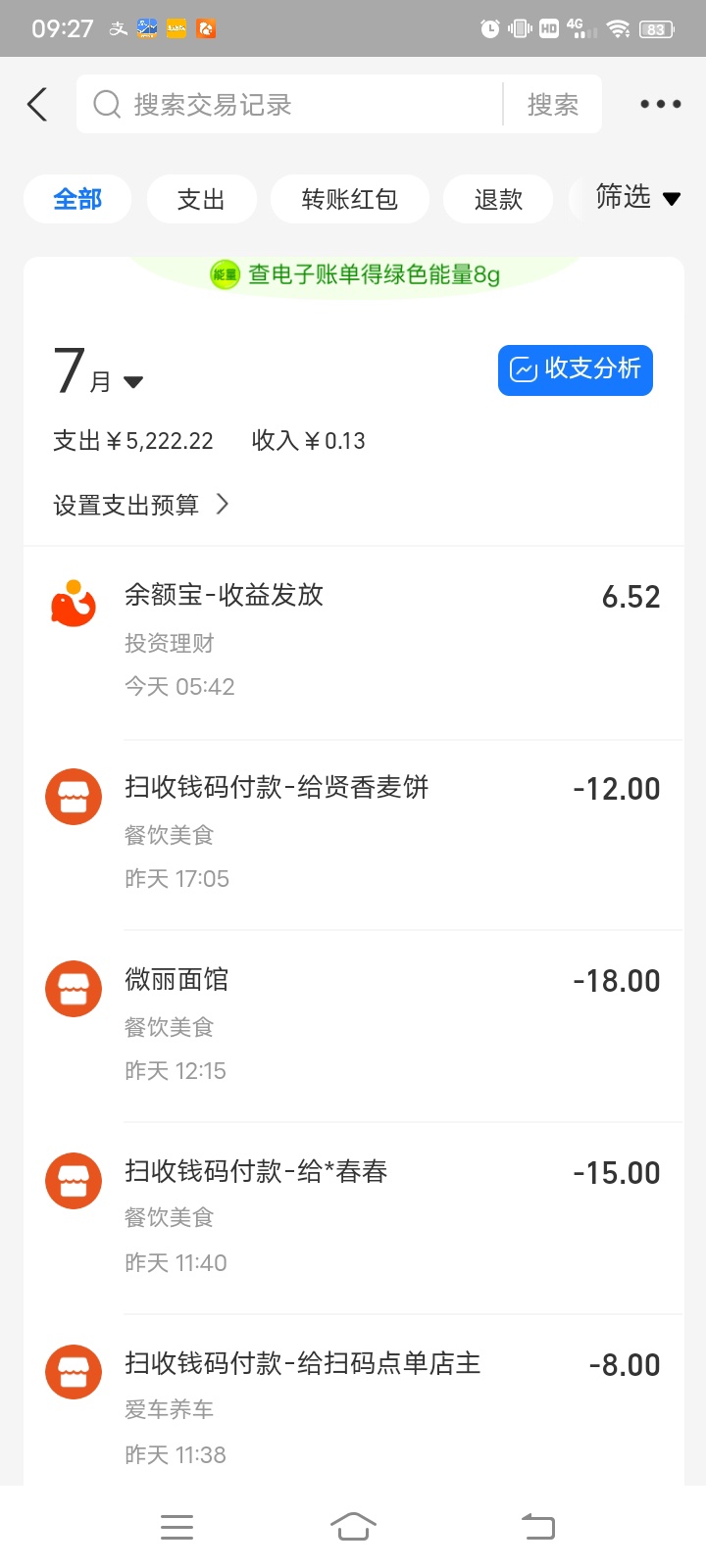
Task: View the 给贤香麦饼 payment details
Action: 353,835
